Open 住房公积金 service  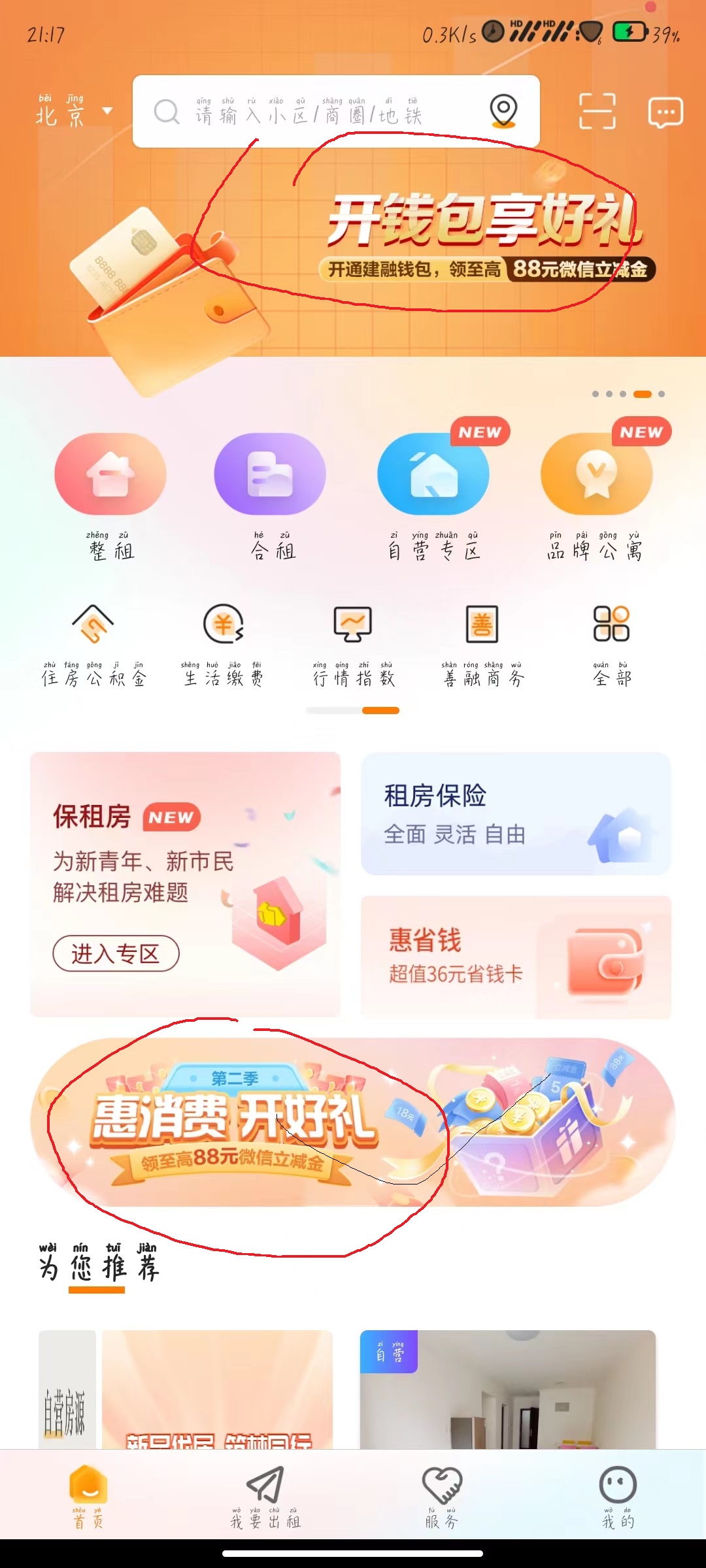tap(93, 644)
